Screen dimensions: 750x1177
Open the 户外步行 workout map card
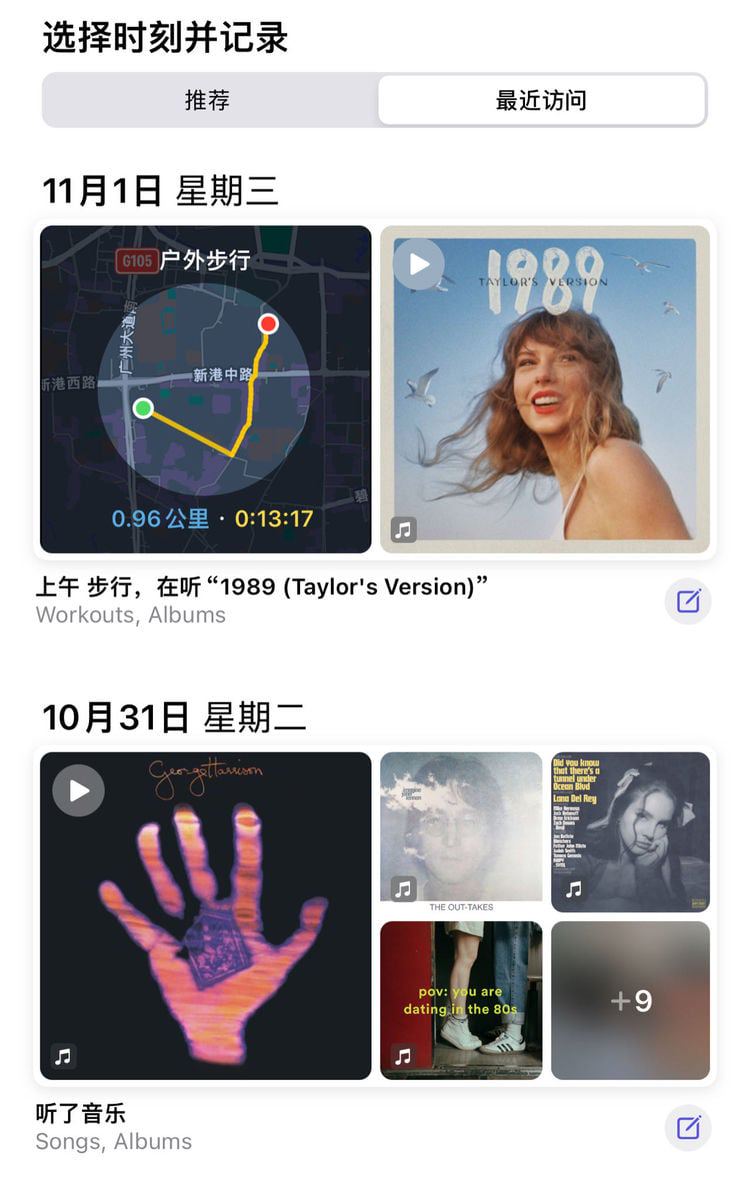point(204,389)
